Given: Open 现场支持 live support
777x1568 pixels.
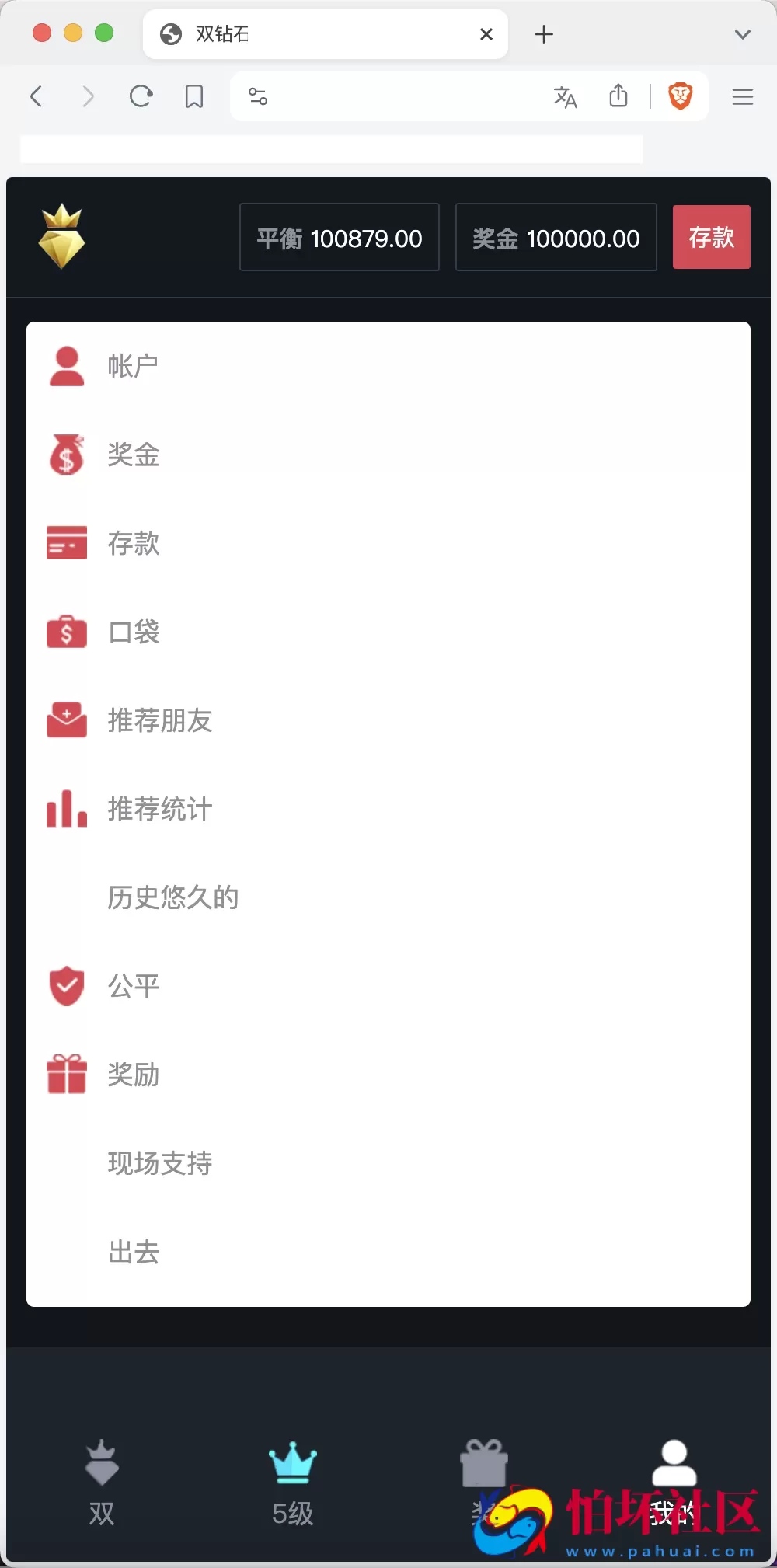Looking at the screenshot, I should (159, 1163).
